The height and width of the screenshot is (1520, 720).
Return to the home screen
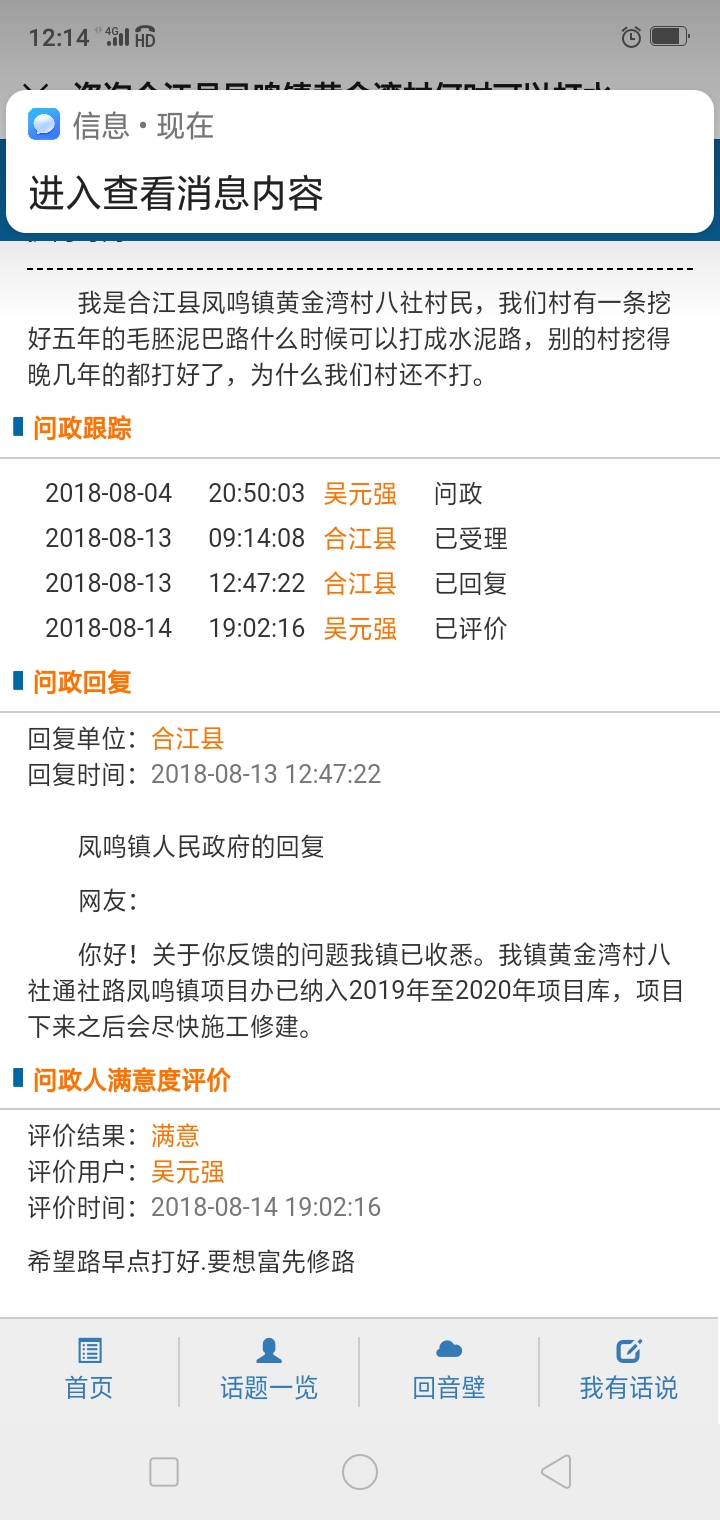click(x=360, y=1472)
